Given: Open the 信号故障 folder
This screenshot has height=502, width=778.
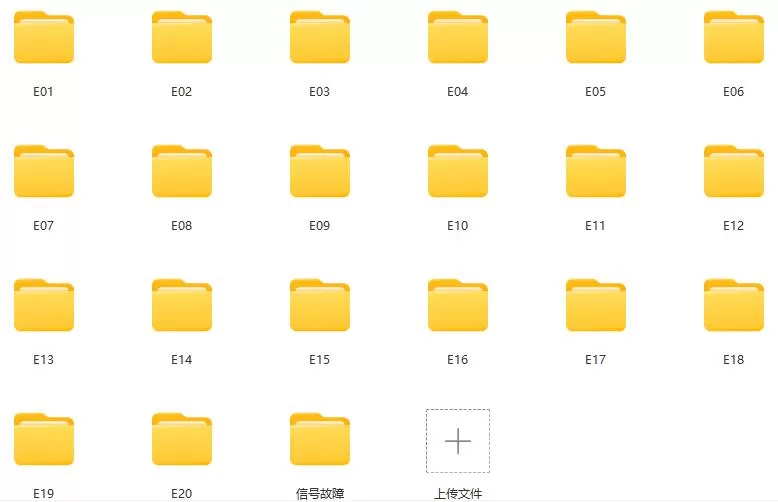Looking at the screenshot, I should pos(320,440).
